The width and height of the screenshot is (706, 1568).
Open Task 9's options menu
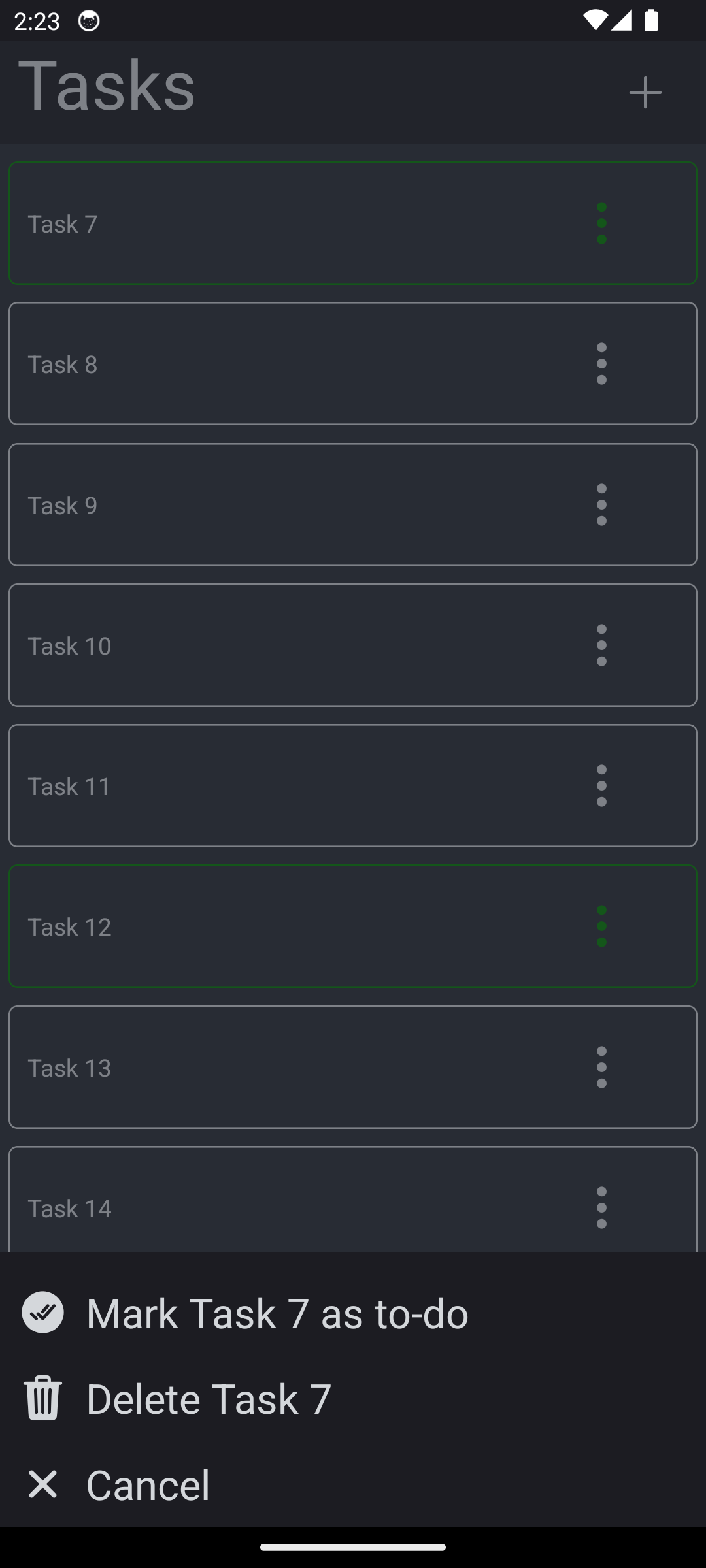click(602, 504)
